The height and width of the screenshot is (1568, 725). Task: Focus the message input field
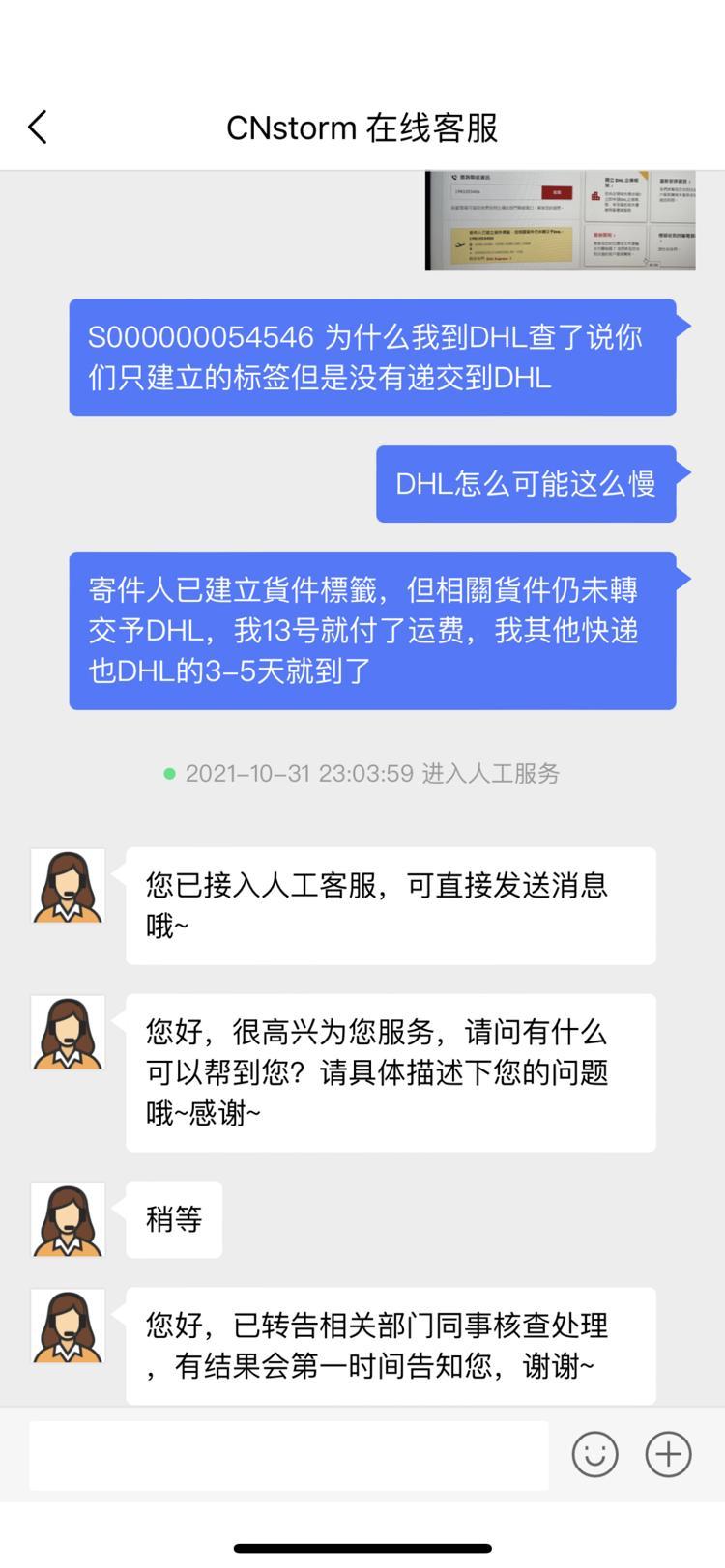click(x=288, y=1454)
